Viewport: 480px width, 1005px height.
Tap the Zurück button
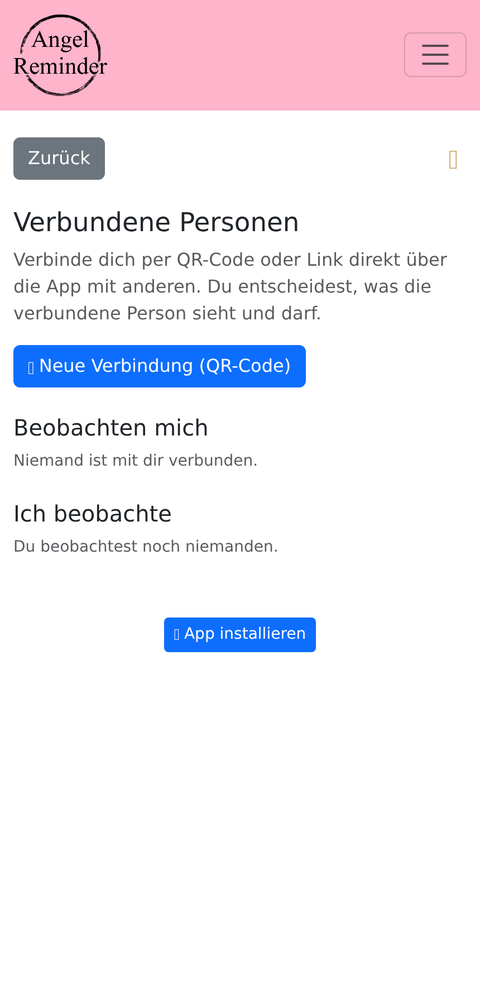59,158
